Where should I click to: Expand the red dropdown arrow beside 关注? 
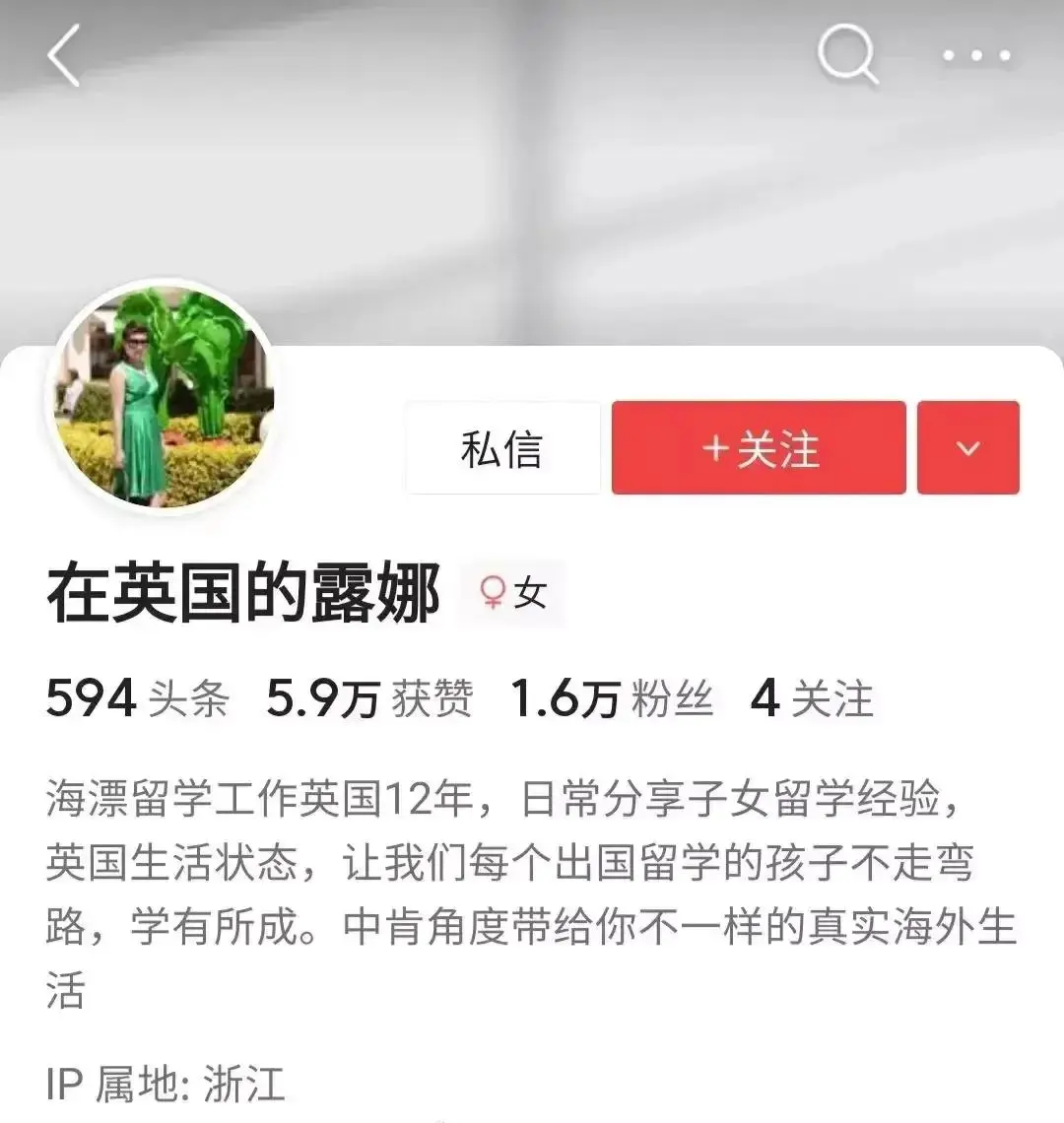click(967, 448)
